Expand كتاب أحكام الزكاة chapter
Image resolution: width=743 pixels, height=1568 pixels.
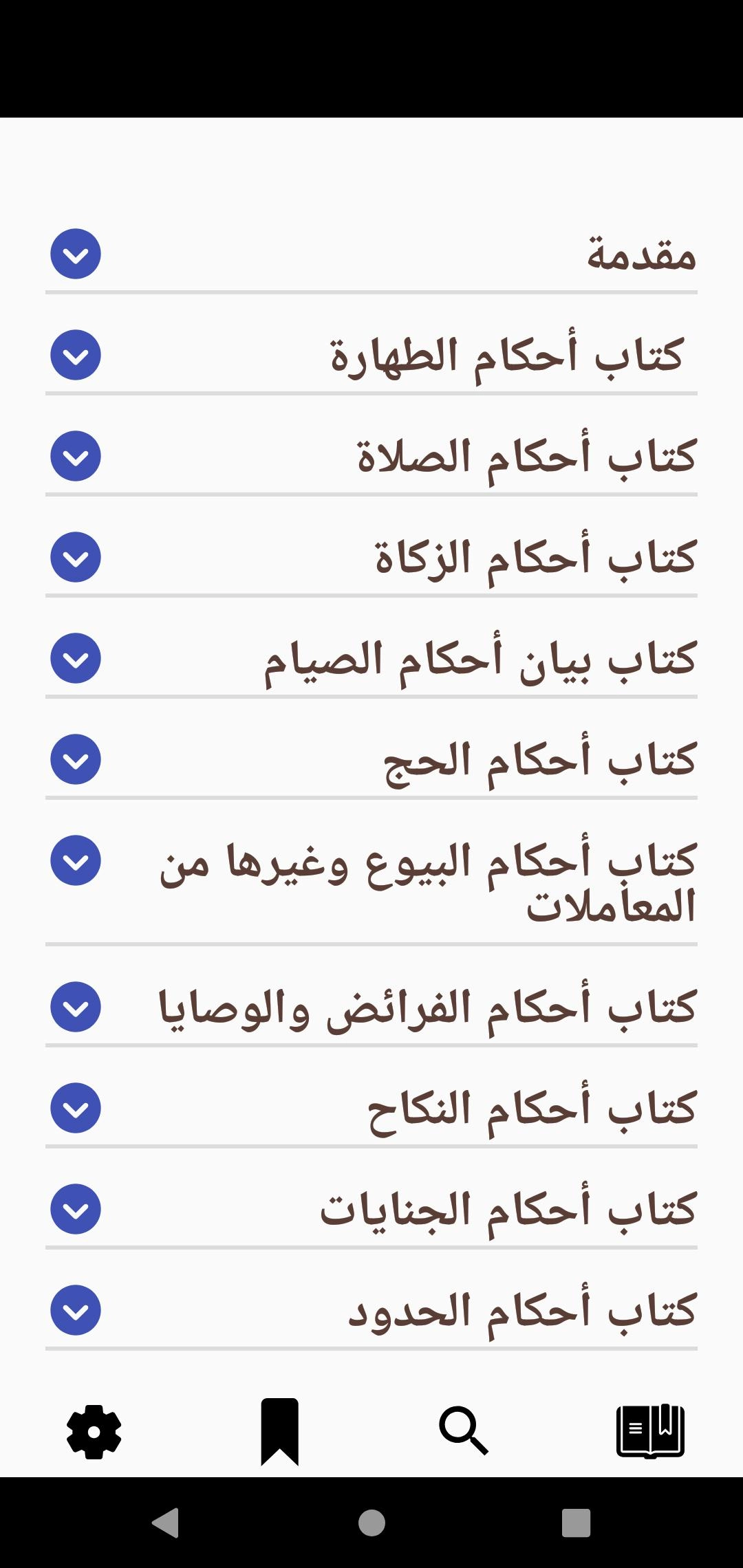click(76, 557)
